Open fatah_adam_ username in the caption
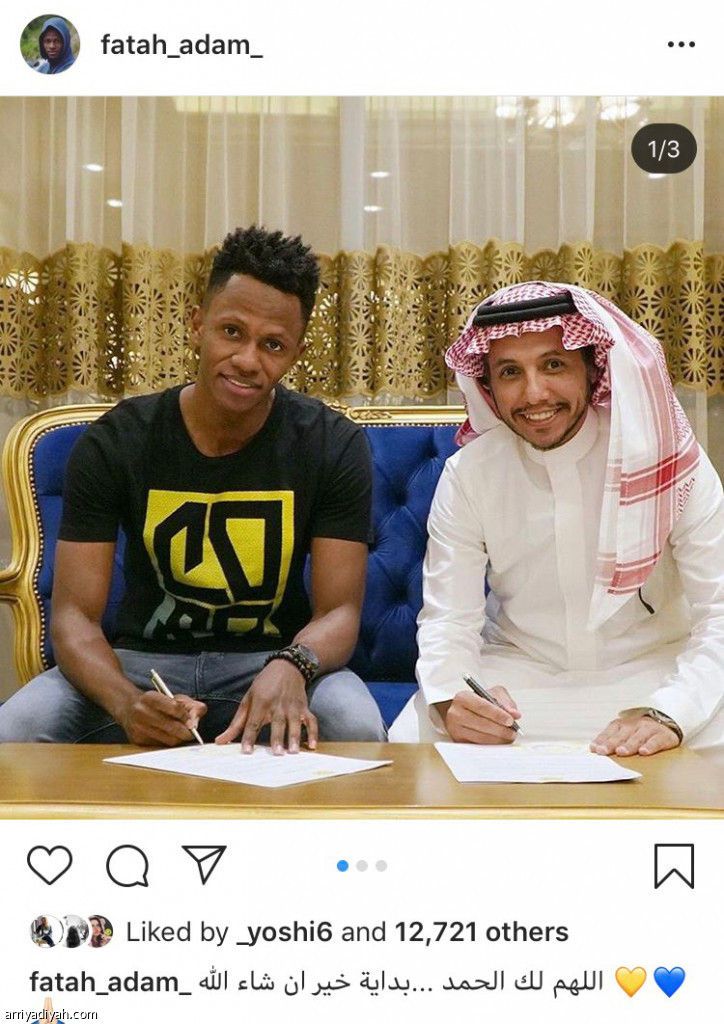Image resolution: width=724 pixels, height=1024 pixels. pos(110,981)
